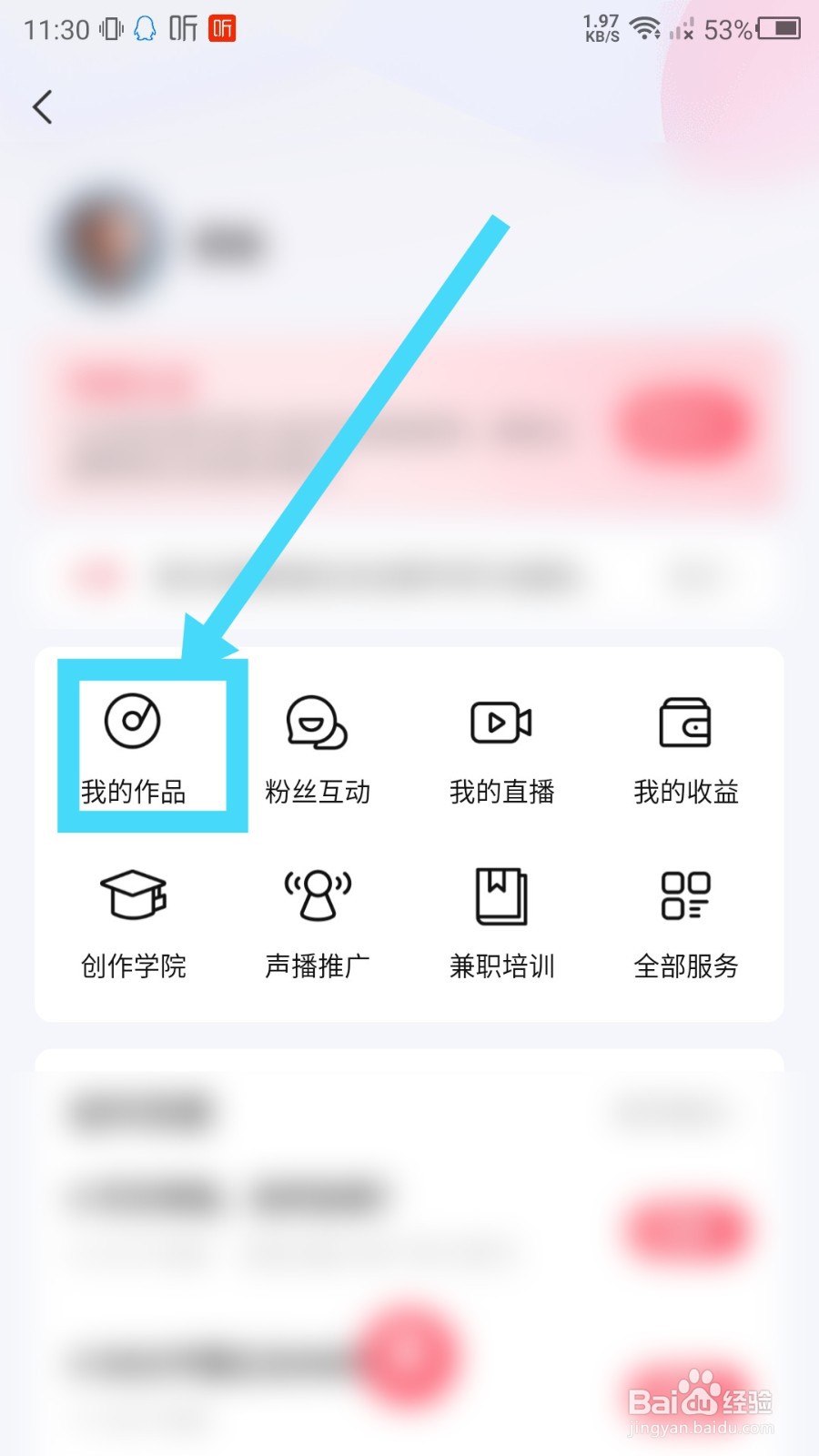Open 兼职培训 (Part-time Training) book icon

501,896
